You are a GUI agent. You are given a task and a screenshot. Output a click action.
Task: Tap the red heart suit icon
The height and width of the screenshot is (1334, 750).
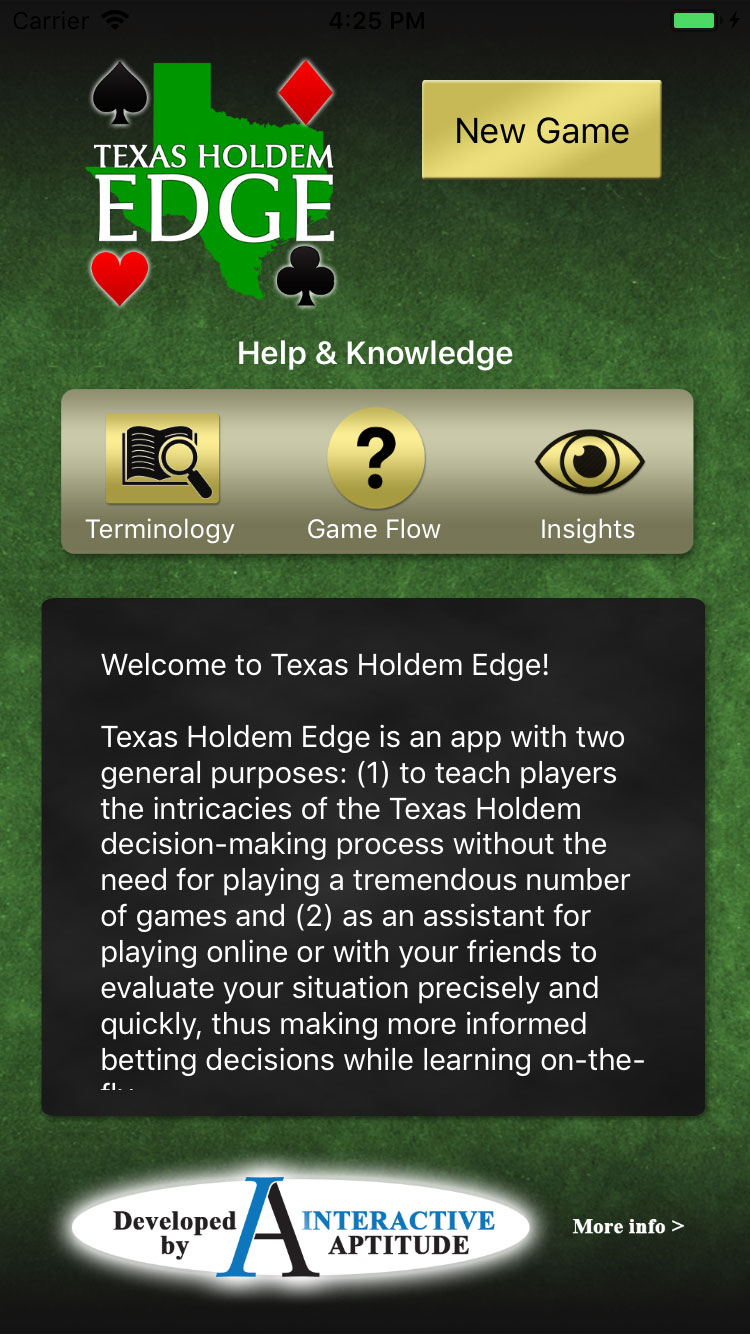(x=120, y=272)
